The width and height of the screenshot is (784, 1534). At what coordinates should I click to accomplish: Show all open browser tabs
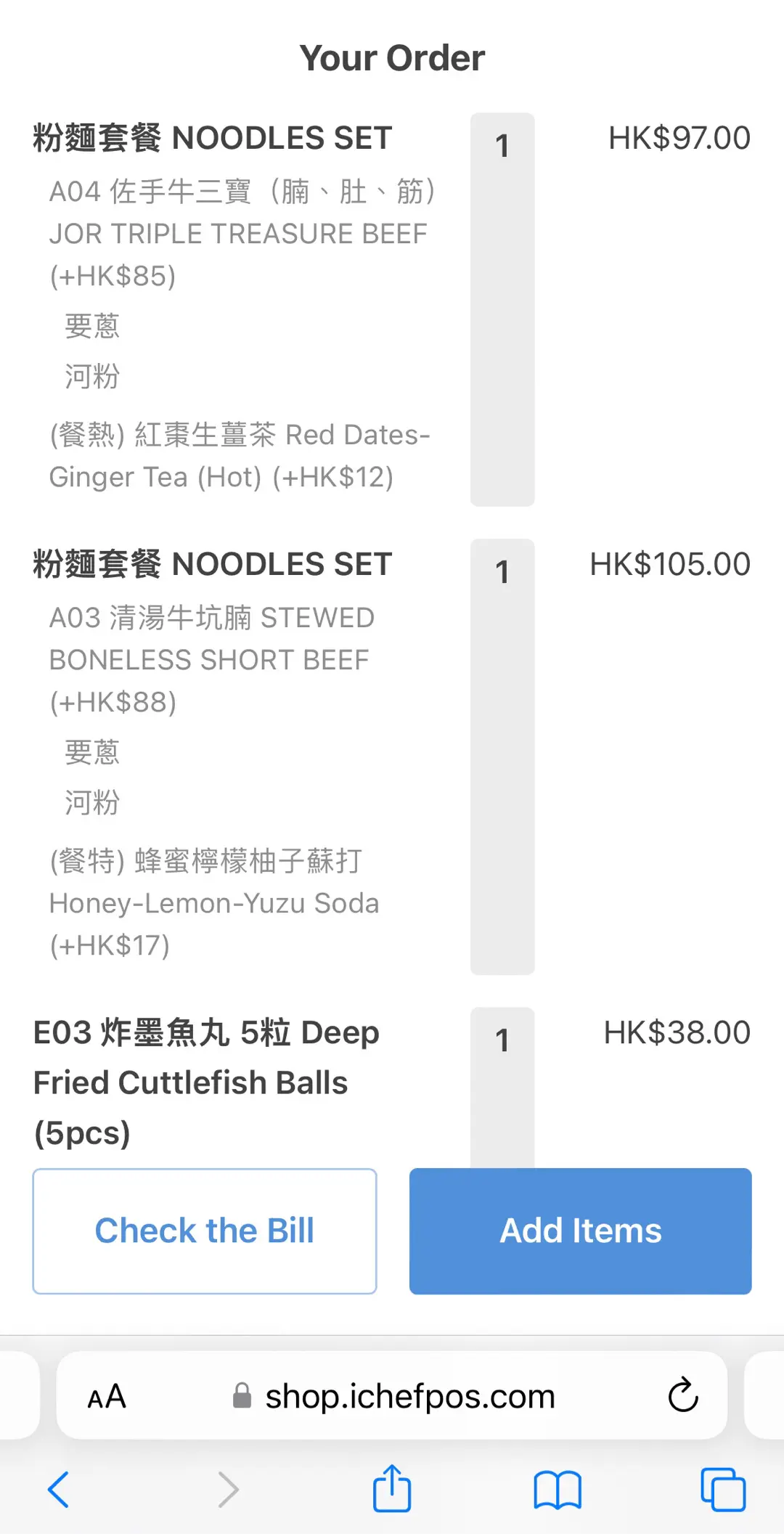[x=722, y=1490]
